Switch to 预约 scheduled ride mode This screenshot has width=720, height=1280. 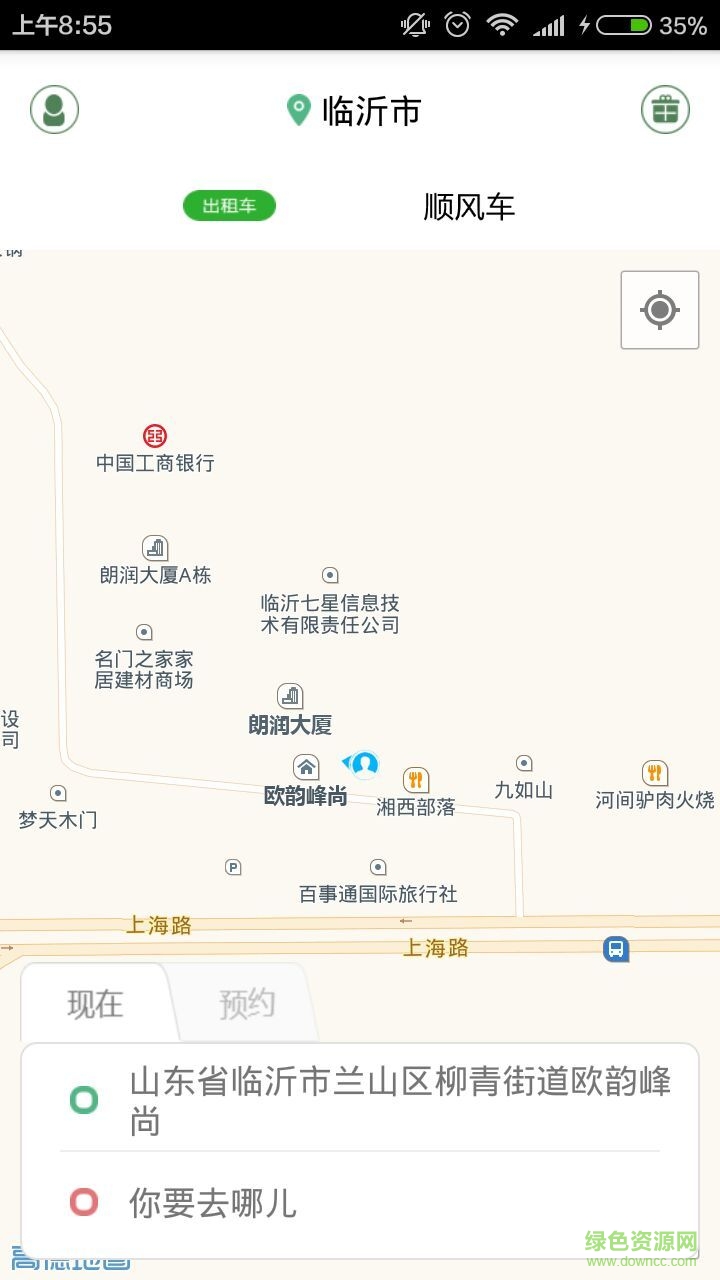248,1004
